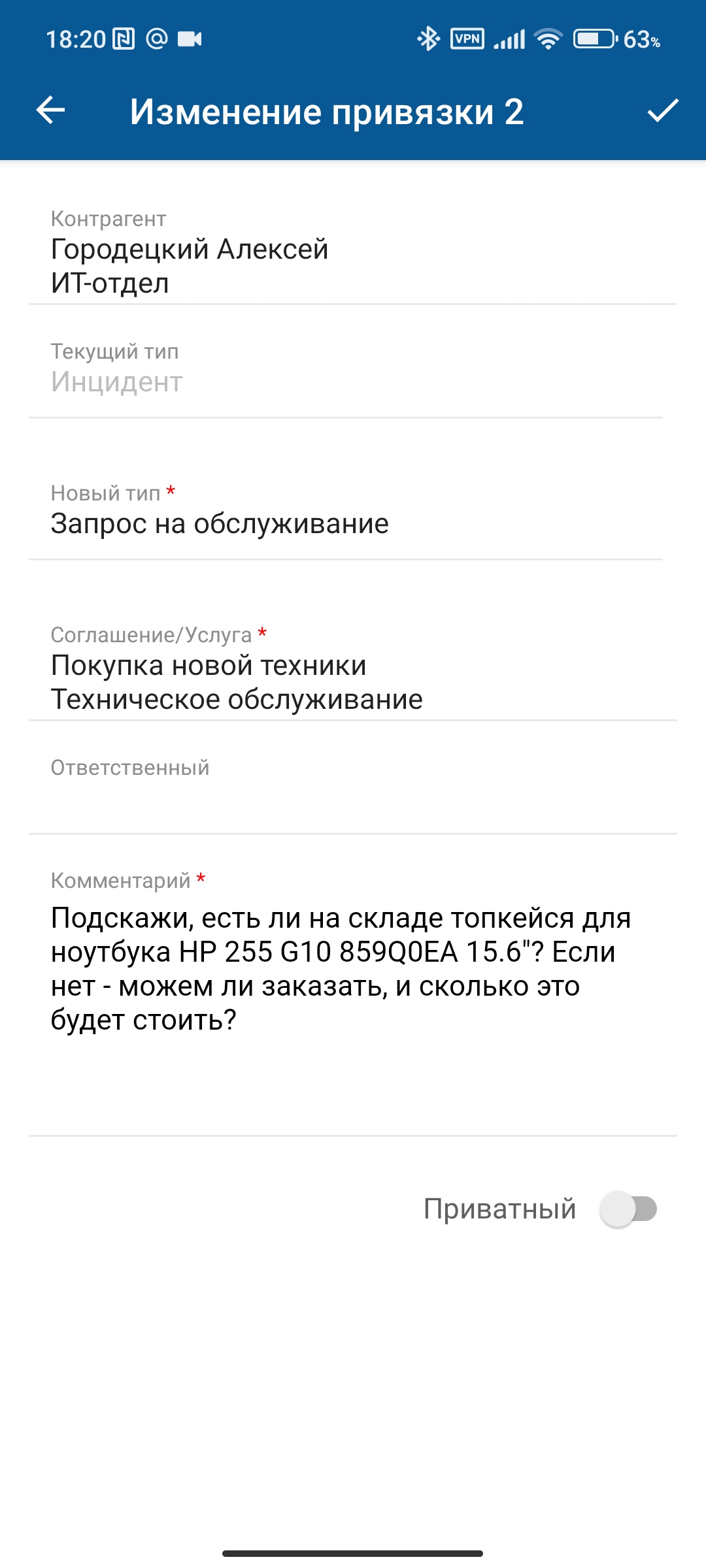Go back from Изменение привязки 2

click(x=50, y=110)
